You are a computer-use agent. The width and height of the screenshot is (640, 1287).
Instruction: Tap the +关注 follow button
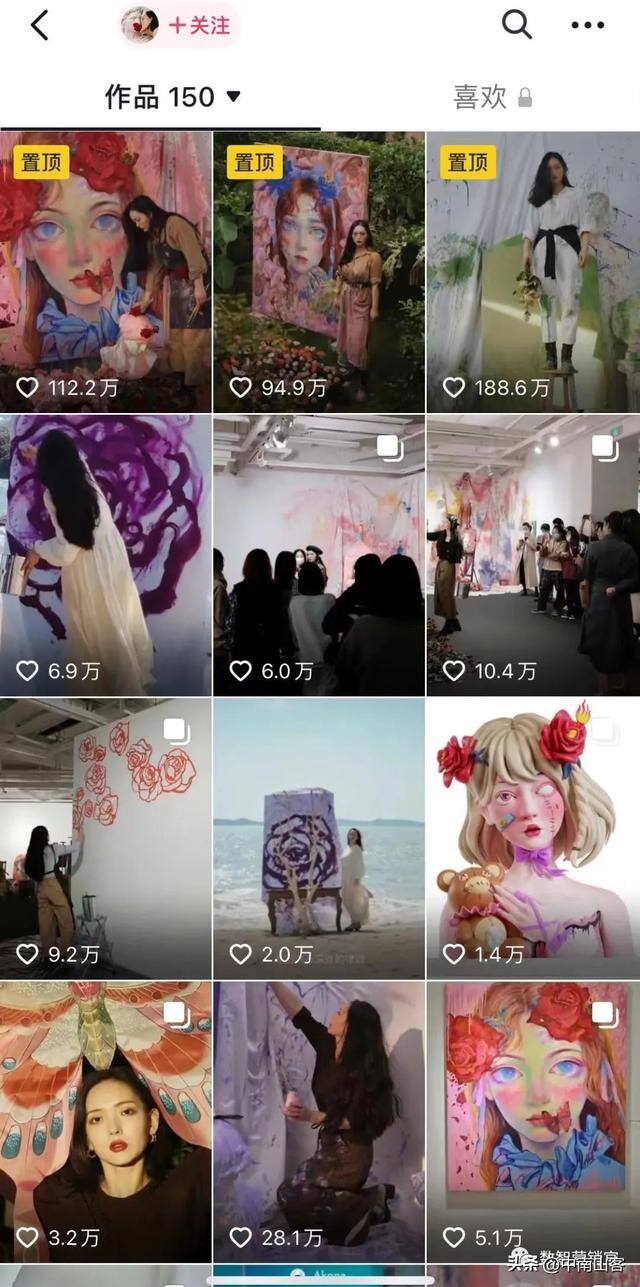pyautogui.click(x=198, y=26)
